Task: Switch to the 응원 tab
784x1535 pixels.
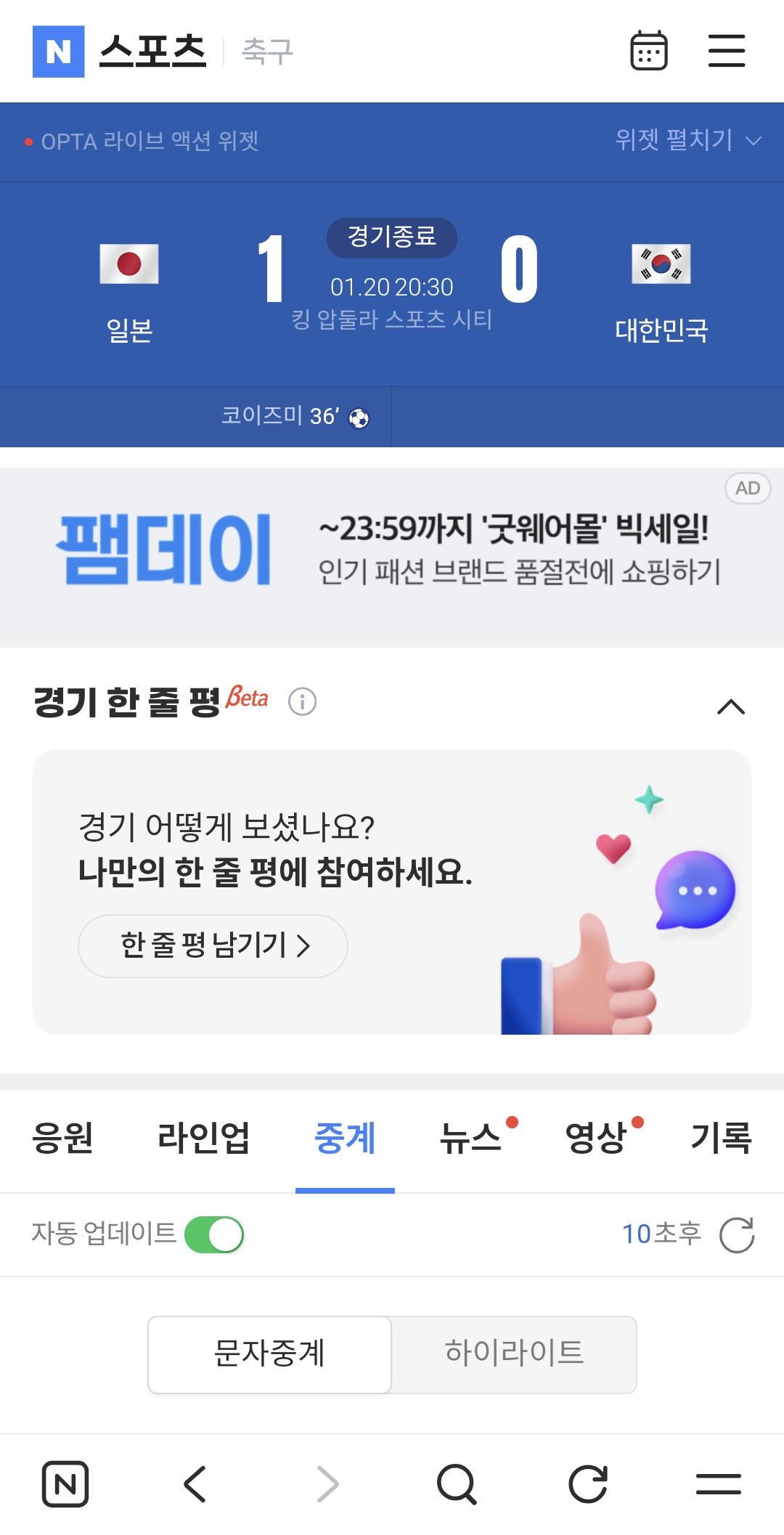Action: pos(62,1138)
